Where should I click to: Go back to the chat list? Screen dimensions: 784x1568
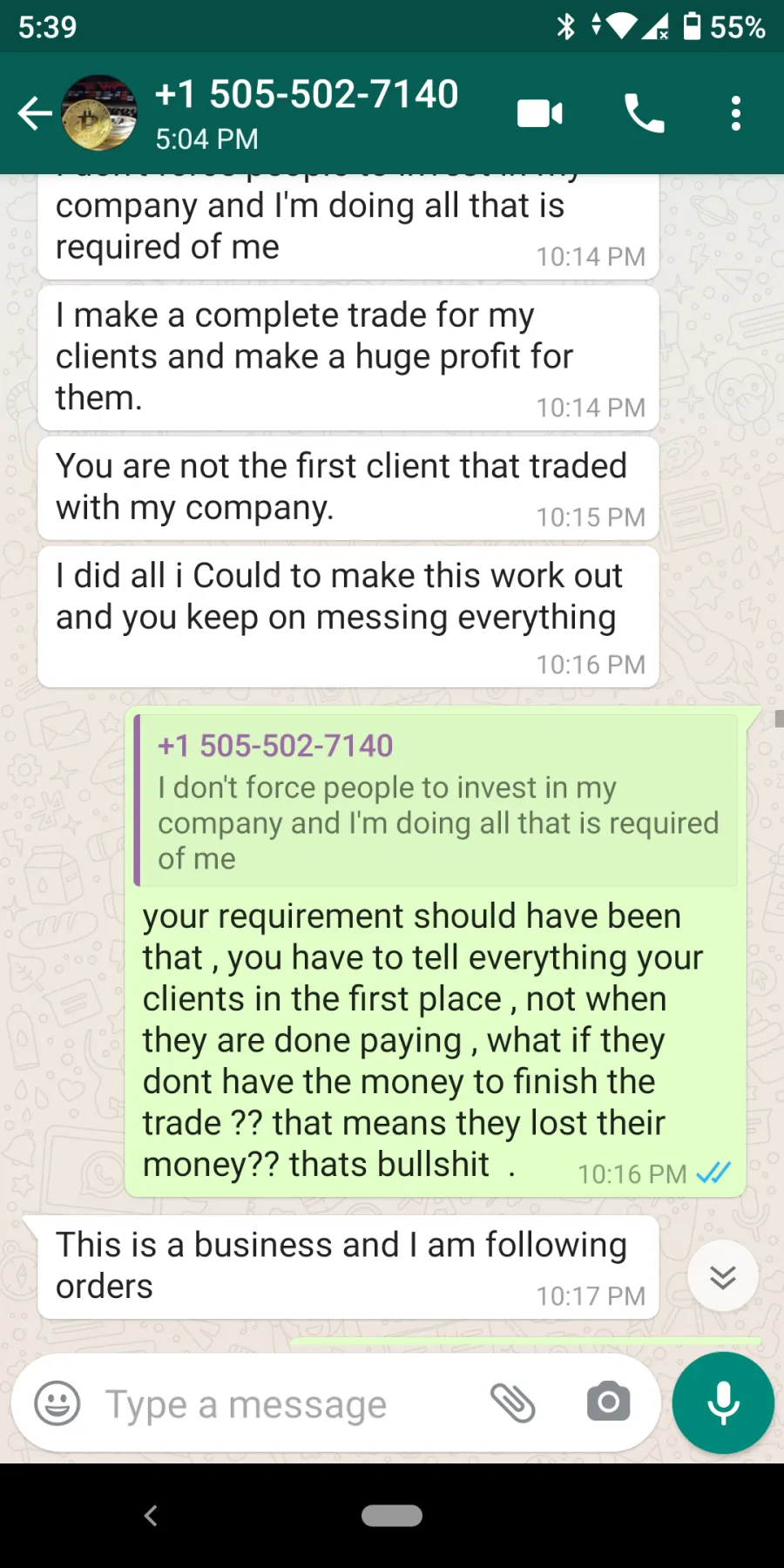pos(35,113)
